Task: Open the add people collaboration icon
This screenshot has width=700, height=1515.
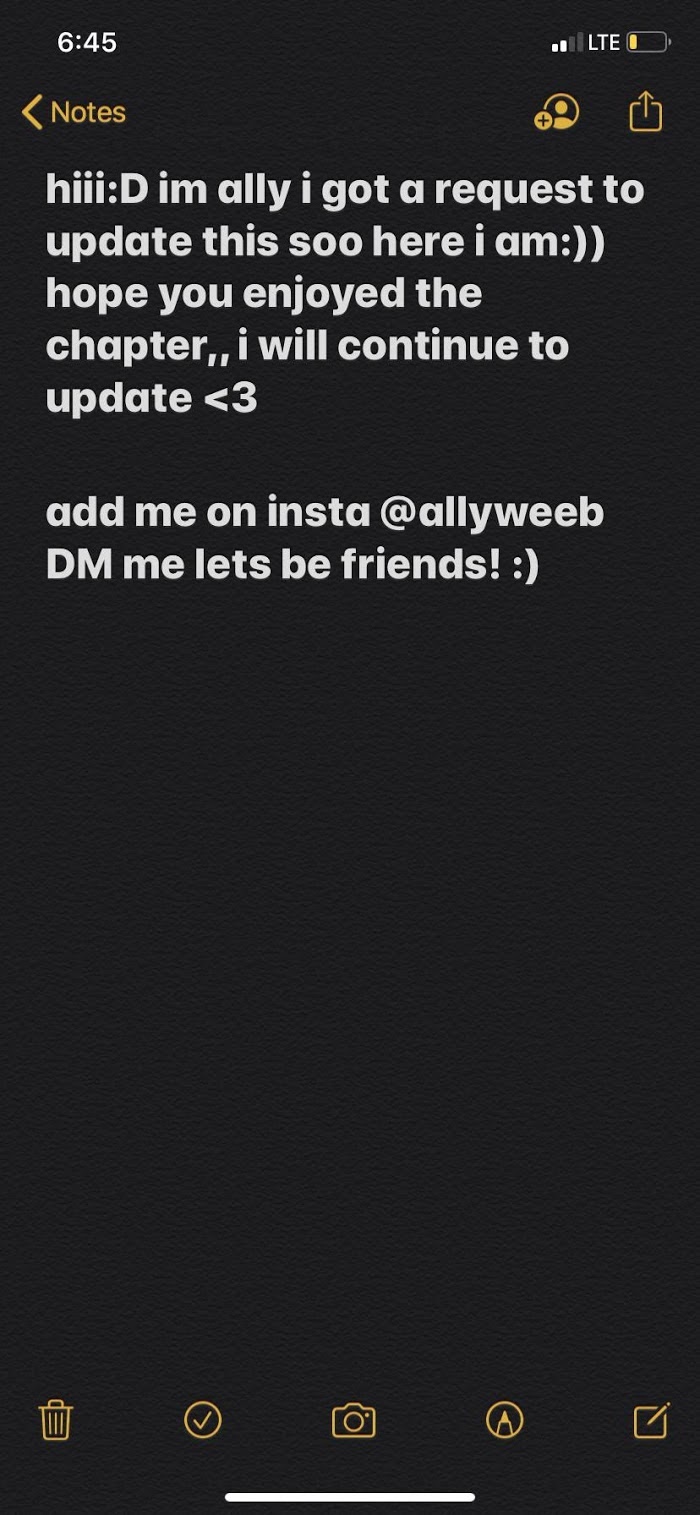Action: pos(556,112)
